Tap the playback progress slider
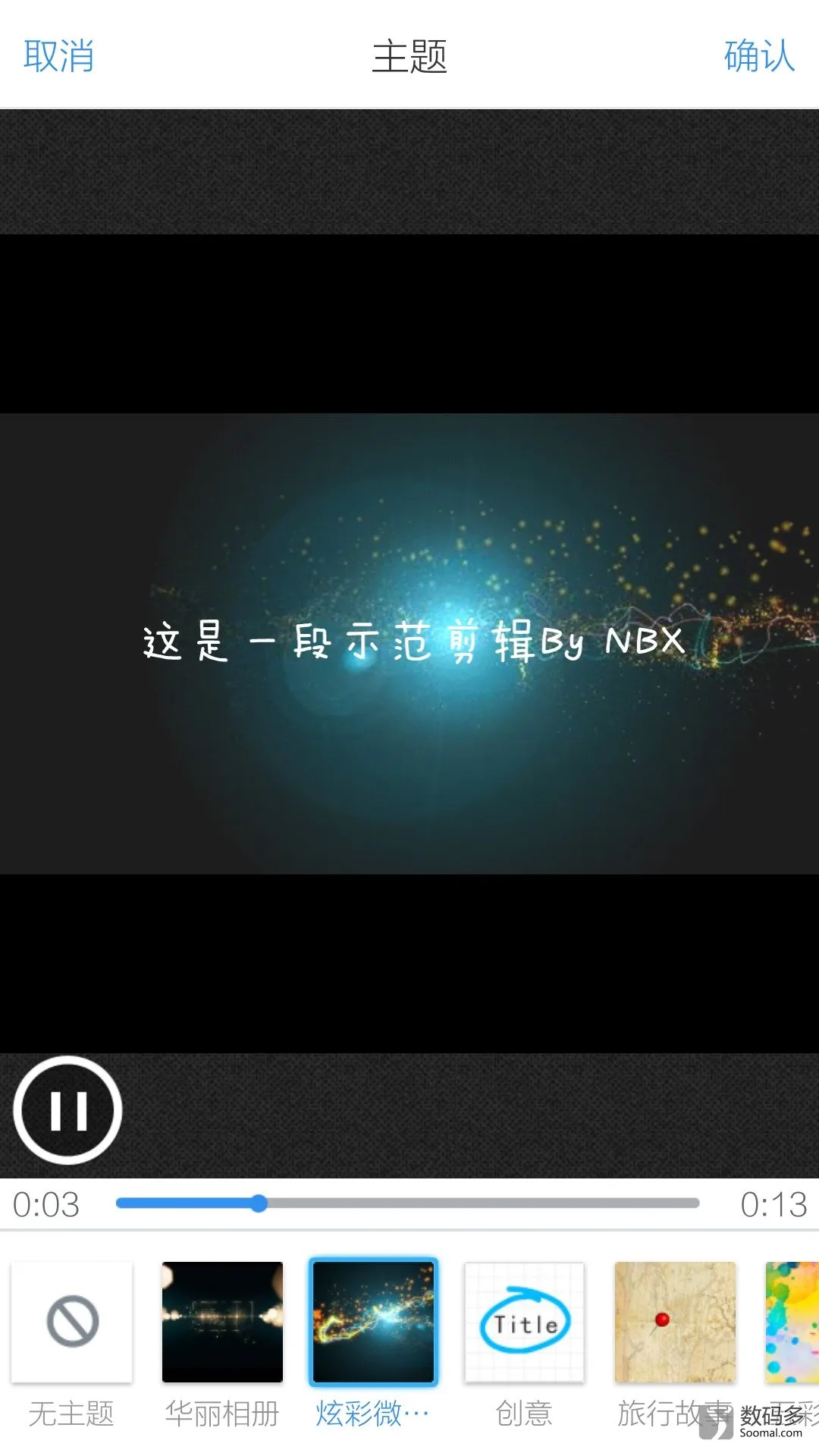The width and height of the screenshot is (819, 1456). coord(407,1203)
